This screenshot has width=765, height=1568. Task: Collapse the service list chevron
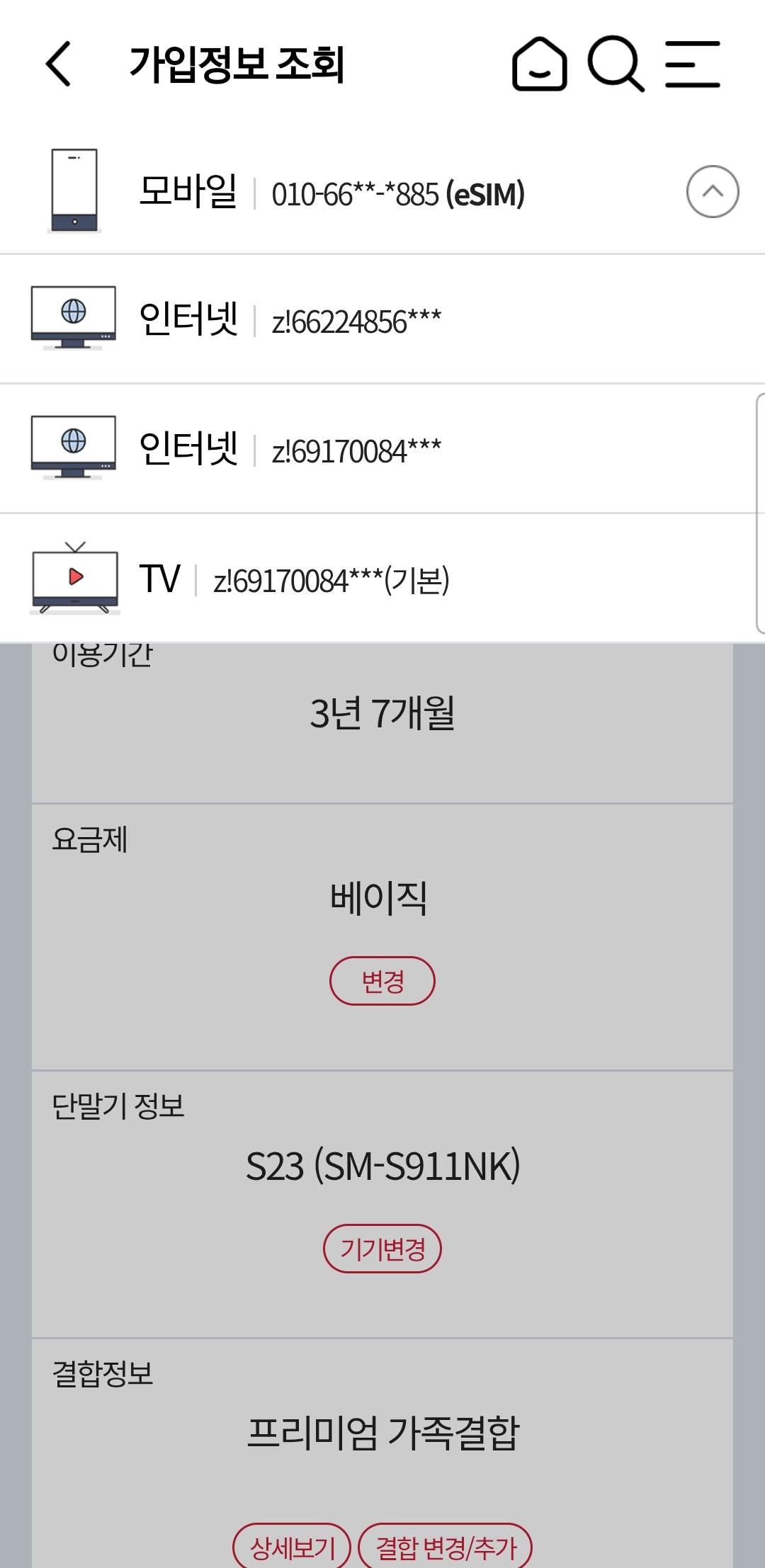[x=712, y=192]
